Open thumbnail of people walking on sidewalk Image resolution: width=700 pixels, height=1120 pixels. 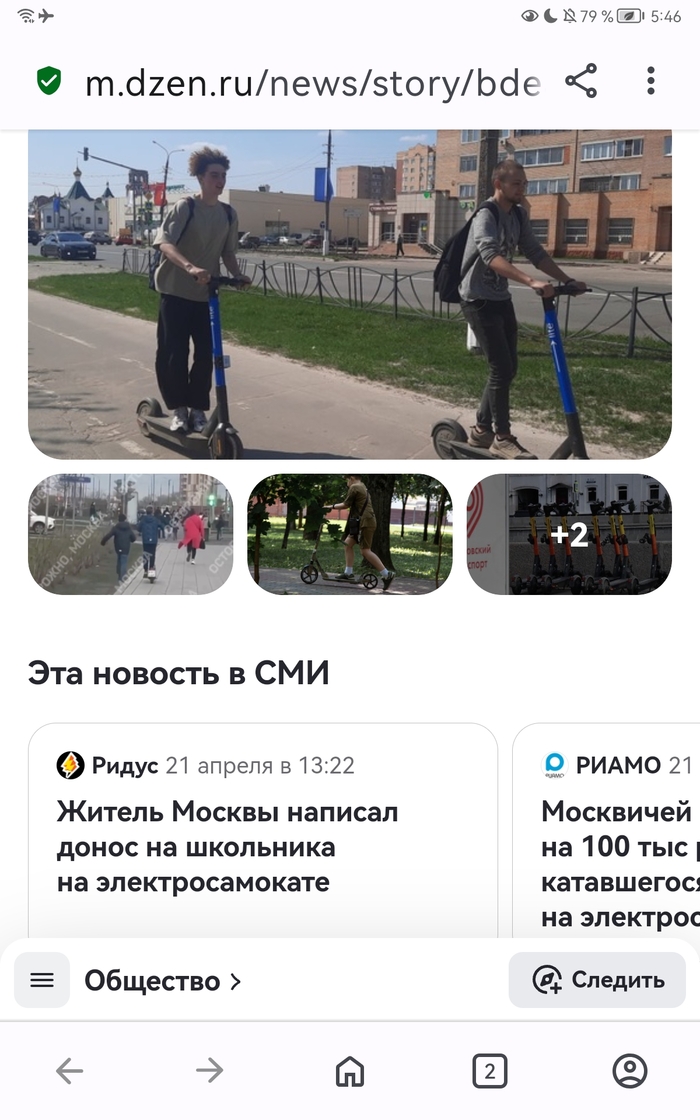coord(130,534)
